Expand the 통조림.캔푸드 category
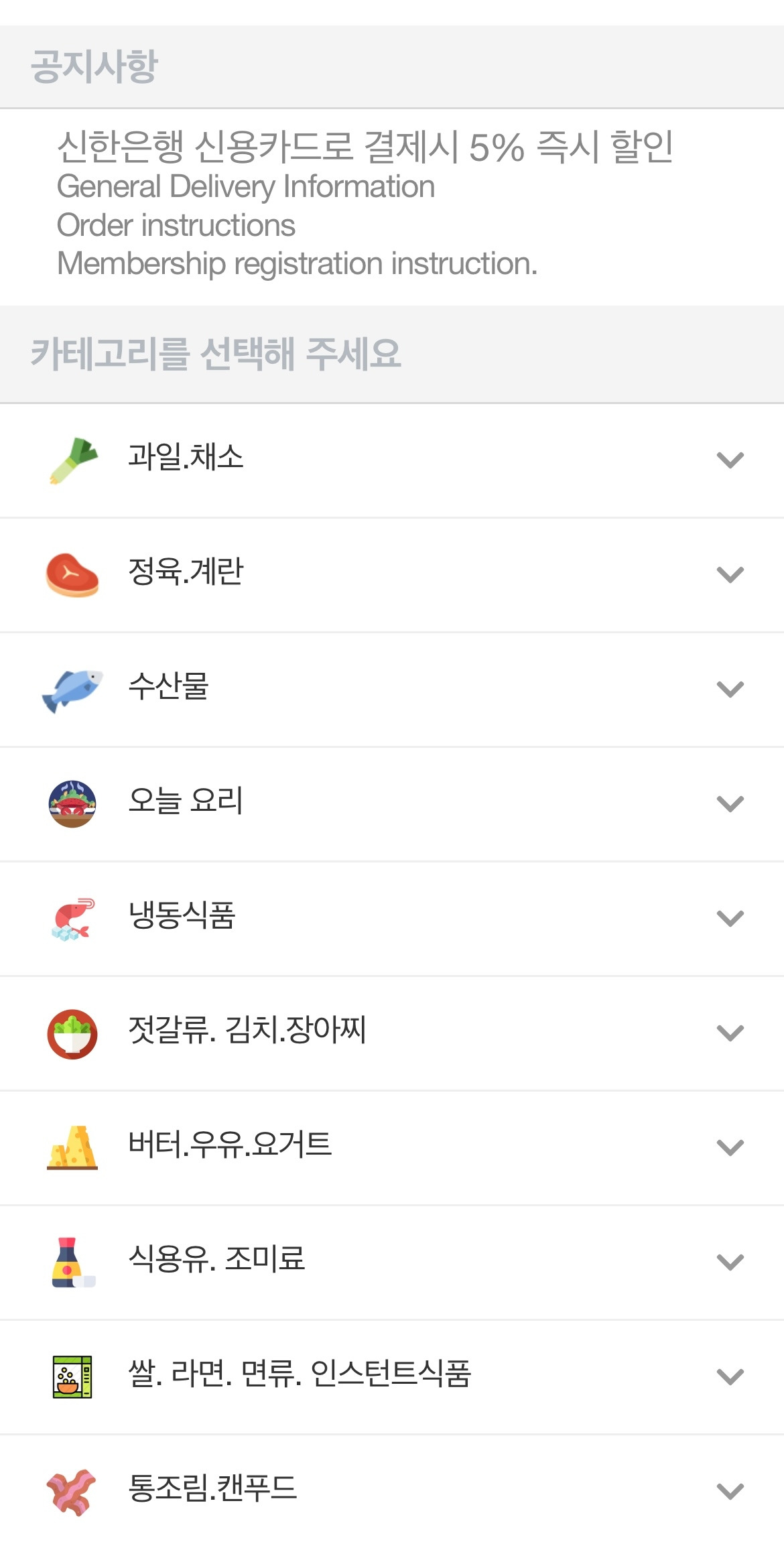784x1552 pixels. click(x=730, y=1491)
